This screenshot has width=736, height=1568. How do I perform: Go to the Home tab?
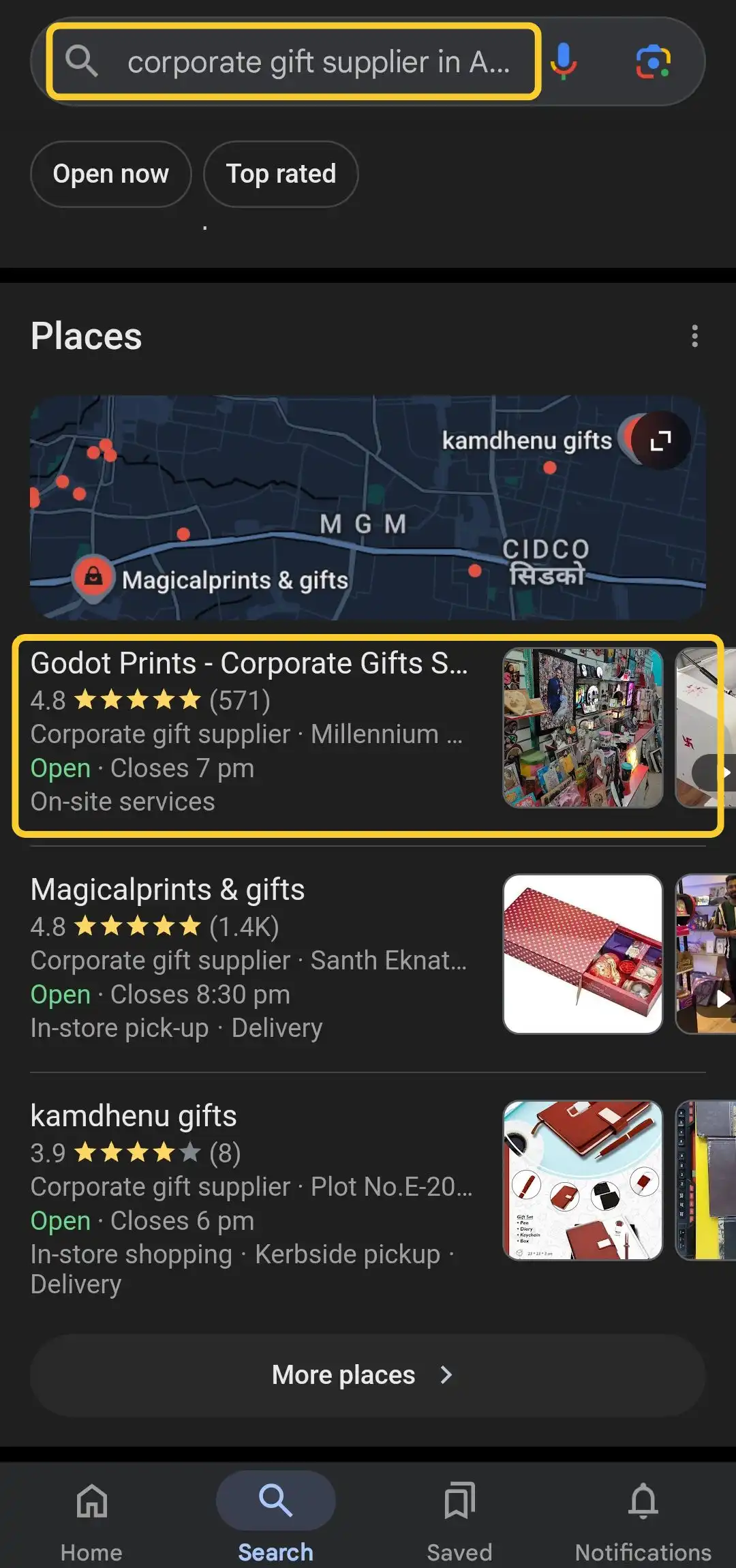92,1517
